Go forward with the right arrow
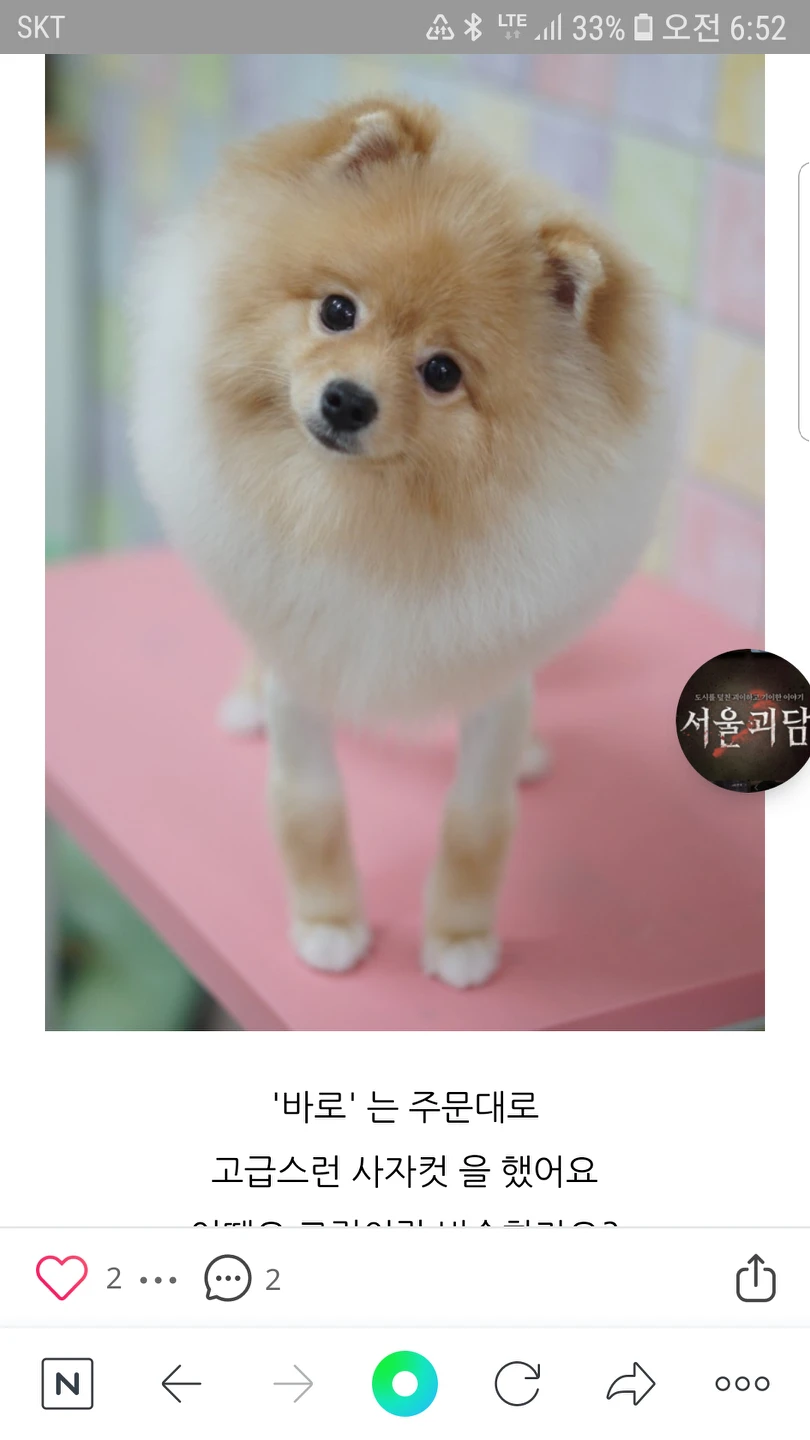The width and height of the screenshot is (810, 1440). coord(293,1384)
